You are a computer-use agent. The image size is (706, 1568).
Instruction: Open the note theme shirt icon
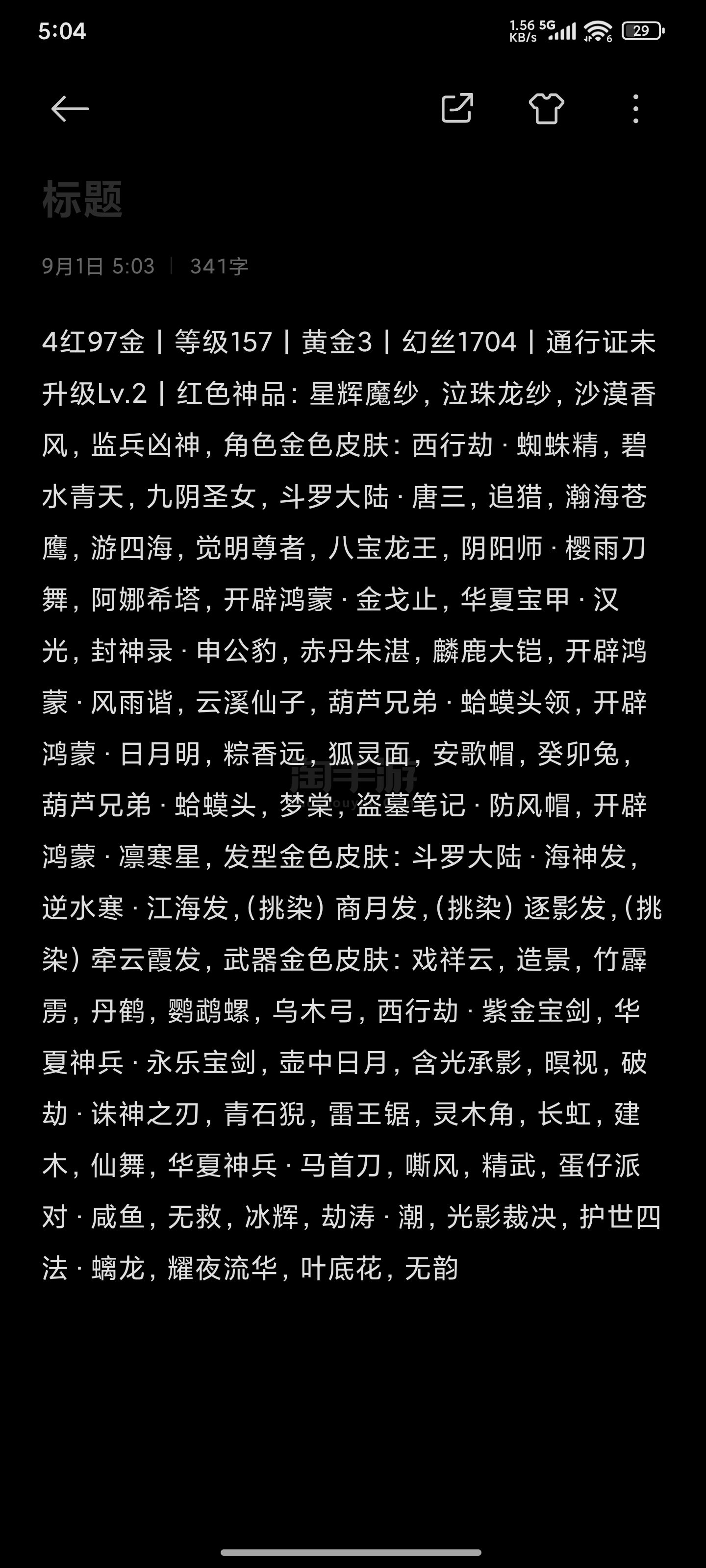pyautogui.click(x=546, y=109)
